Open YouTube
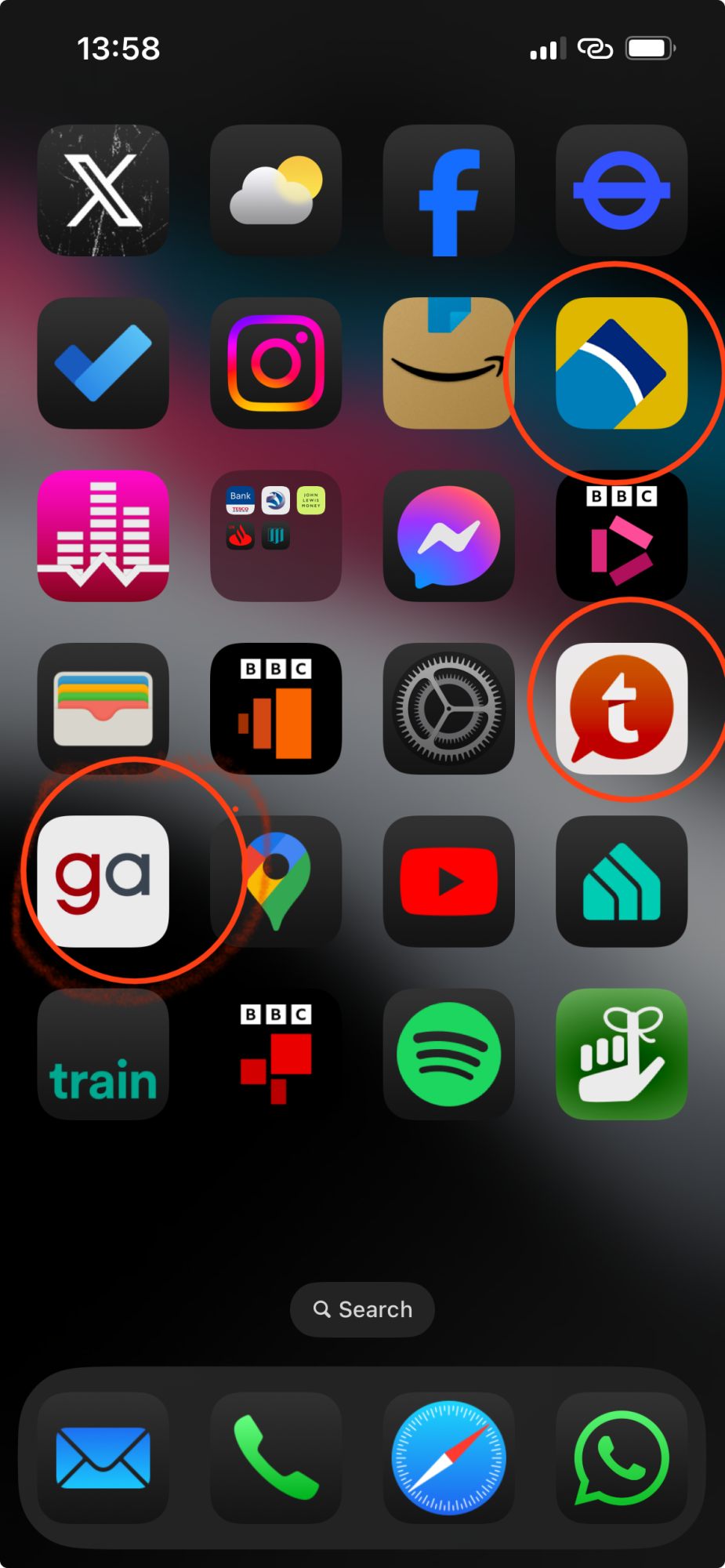725x1568 pixels. pos(448,880)
